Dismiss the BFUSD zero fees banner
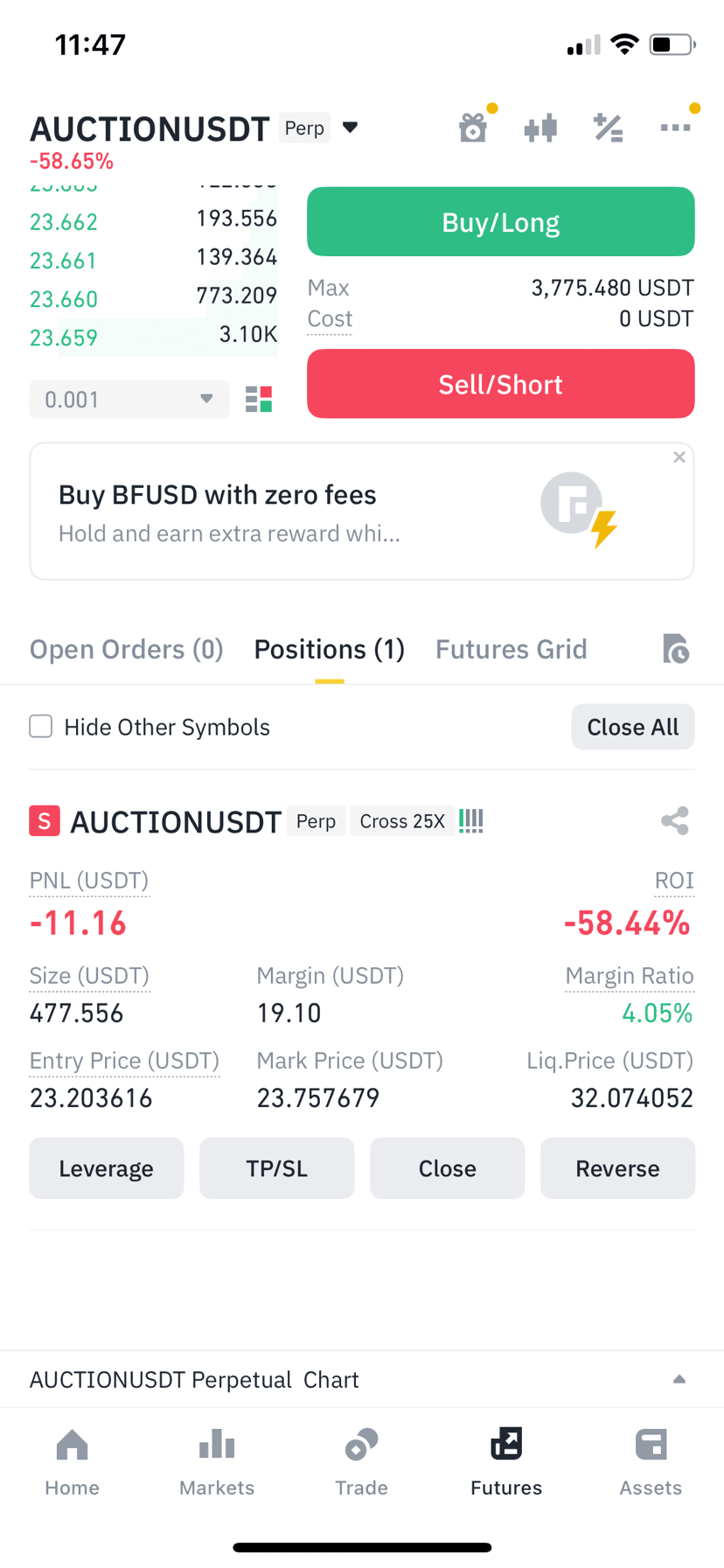 (679, 457)
